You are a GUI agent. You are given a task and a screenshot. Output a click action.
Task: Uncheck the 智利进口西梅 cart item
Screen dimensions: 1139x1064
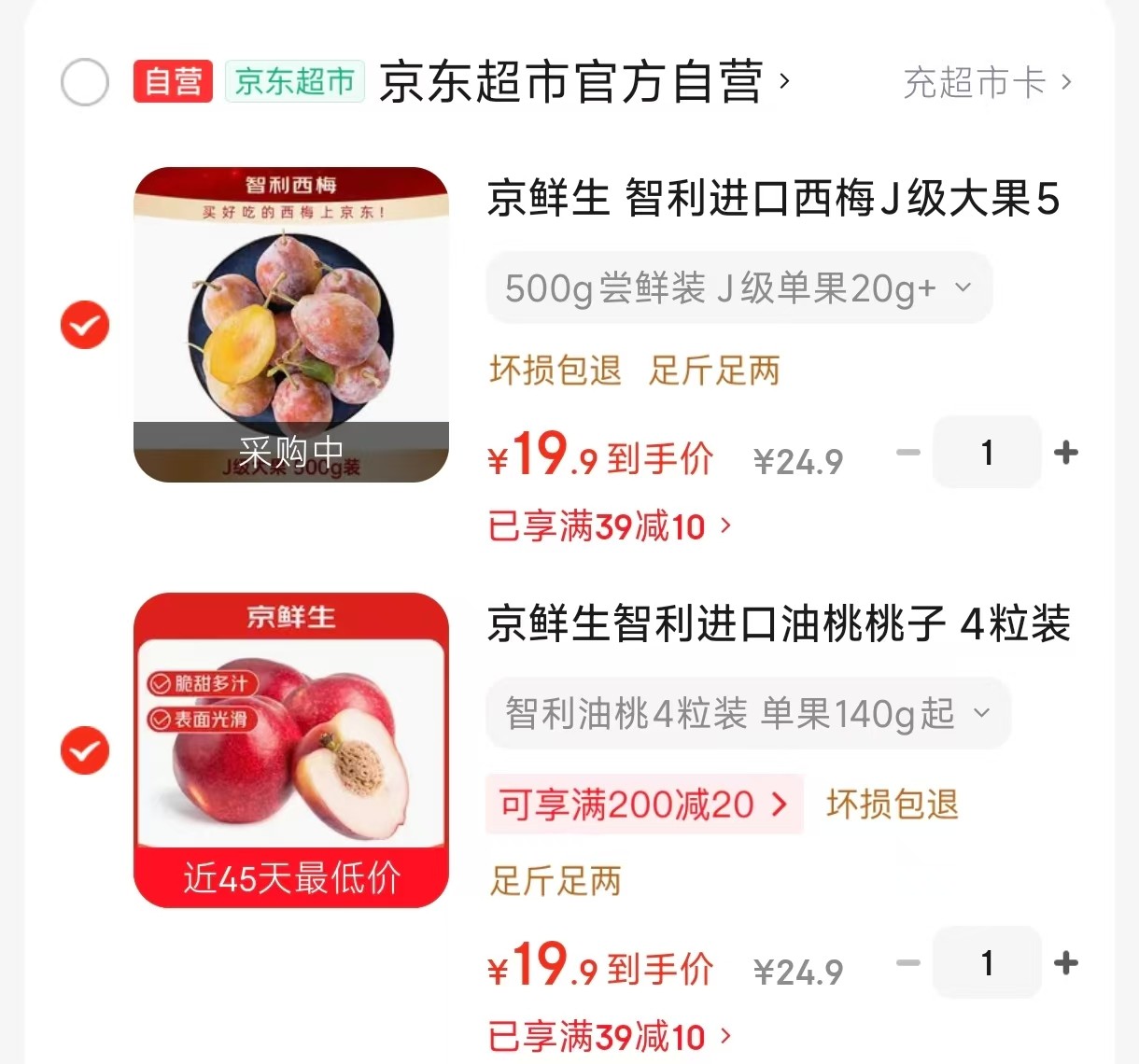point(85,325)
